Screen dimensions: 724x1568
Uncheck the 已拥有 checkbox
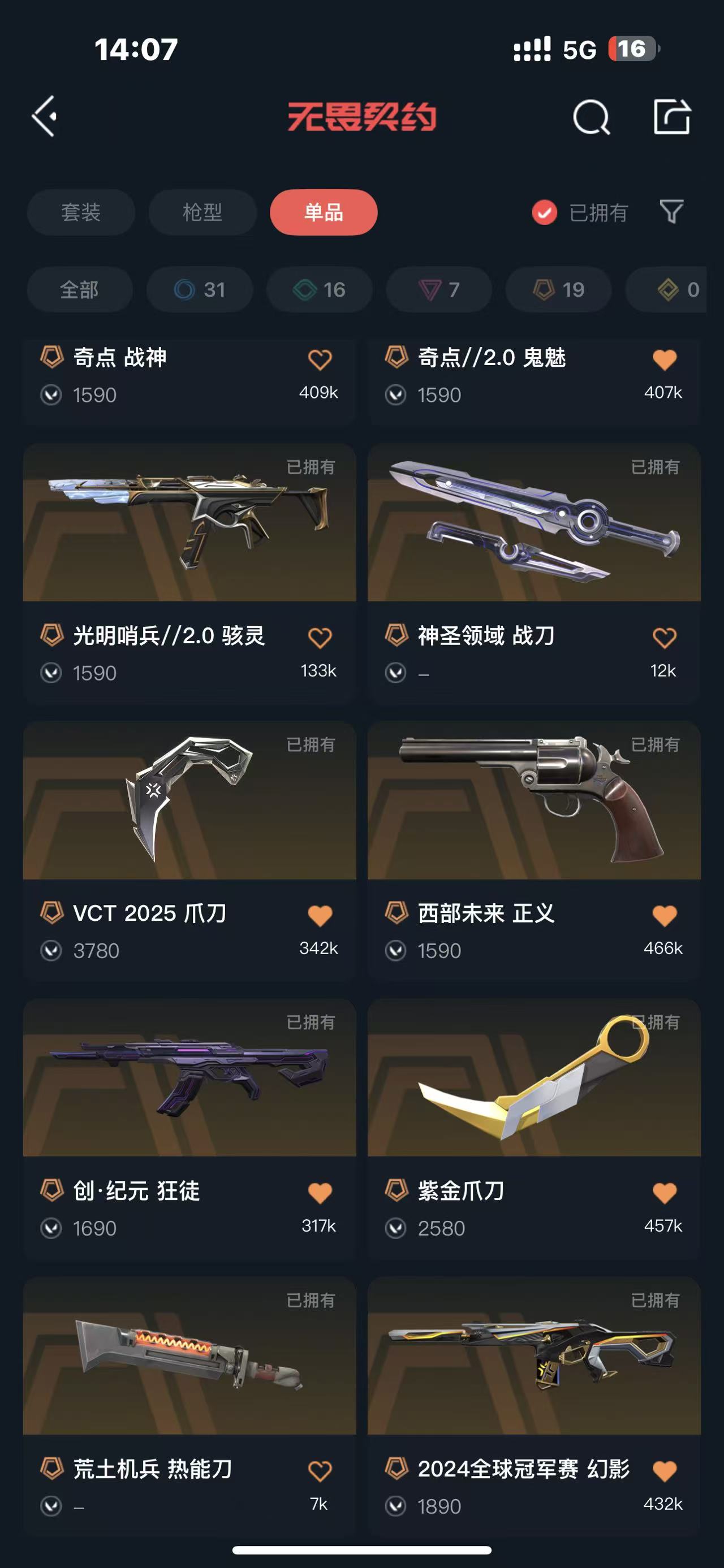(544, 213)
